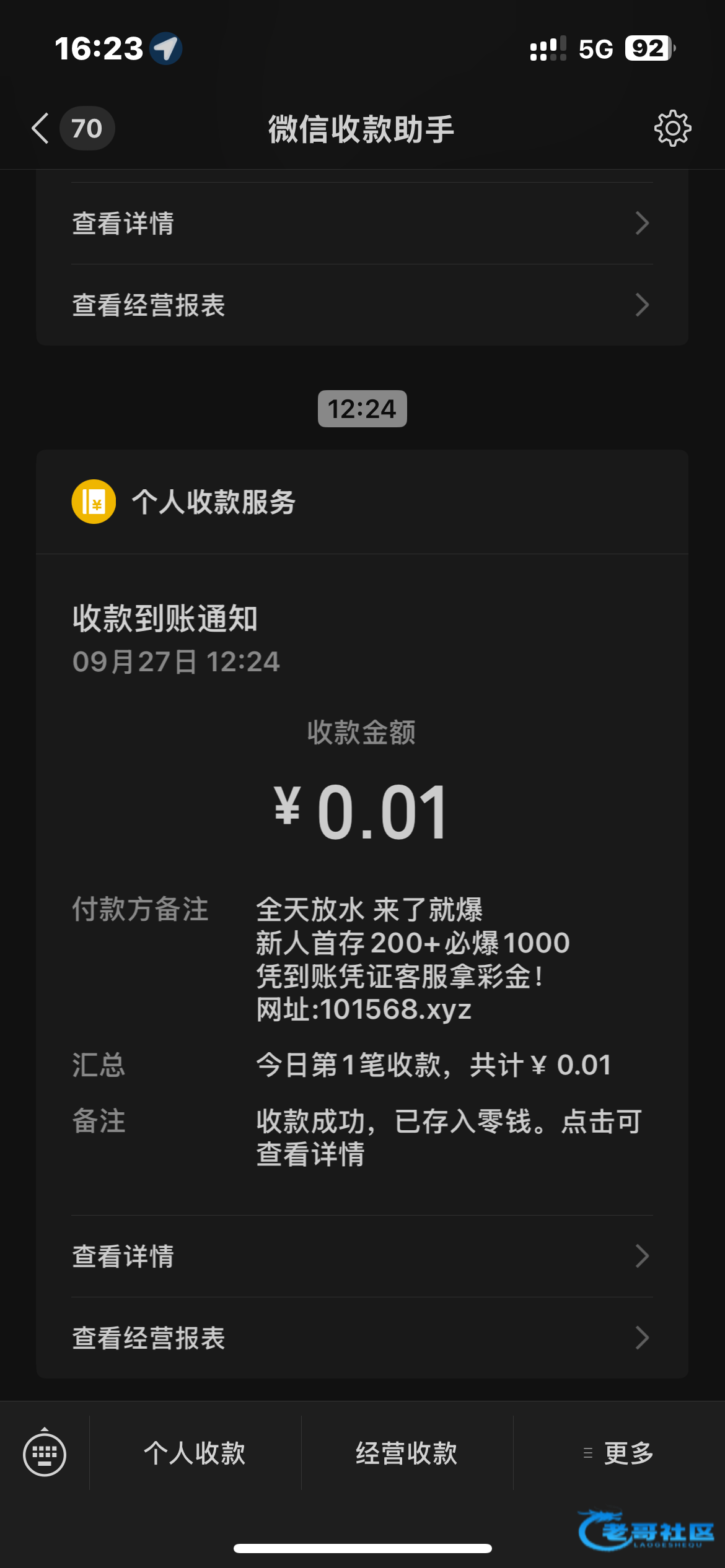
Task: Open the settings gear for 微信收款助手
Action: (x=672, y=129)
